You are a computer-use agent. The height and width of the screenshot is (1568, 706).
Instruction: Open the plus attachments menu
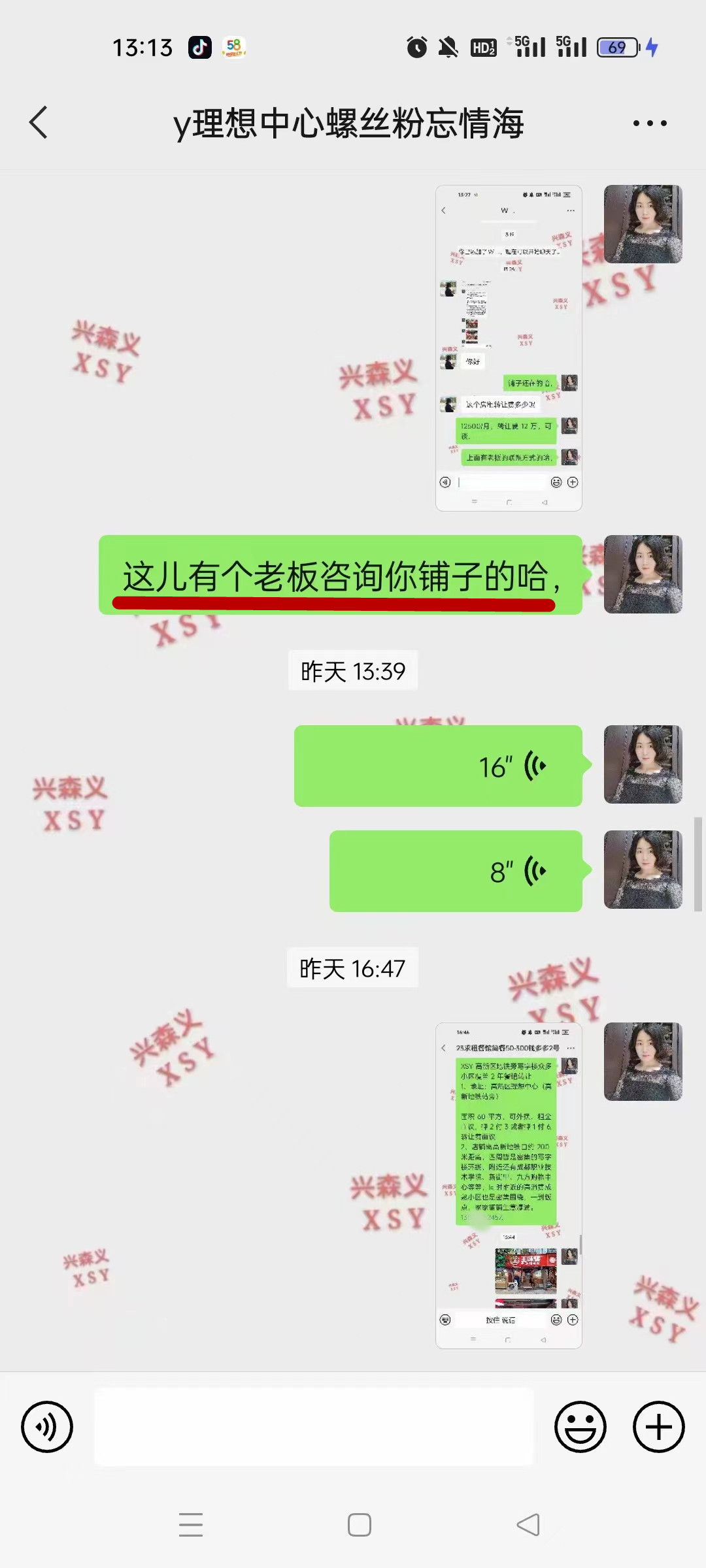[658, 1427]
